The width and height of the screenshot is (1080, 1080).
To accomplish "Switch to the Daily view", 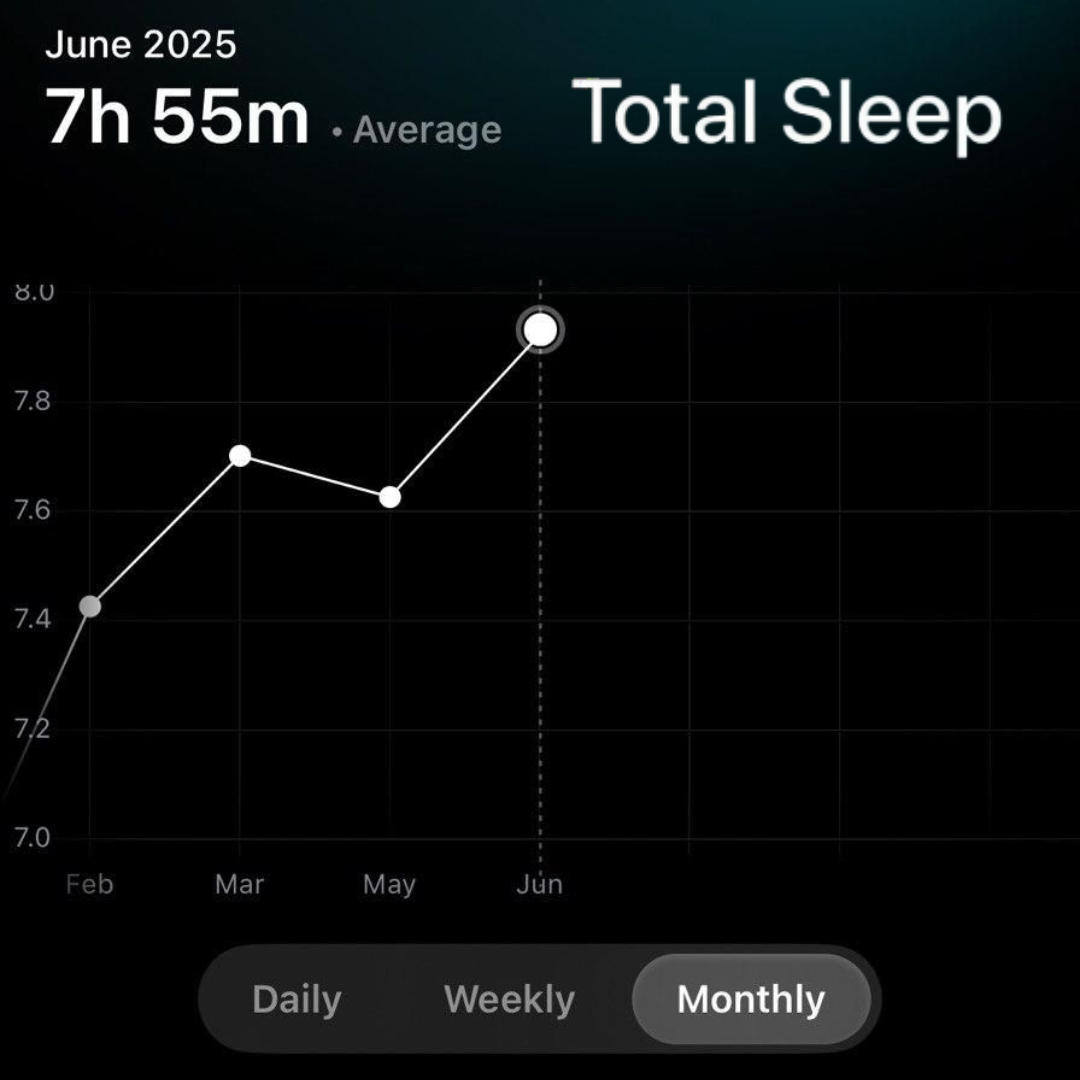I will [297, 999].
